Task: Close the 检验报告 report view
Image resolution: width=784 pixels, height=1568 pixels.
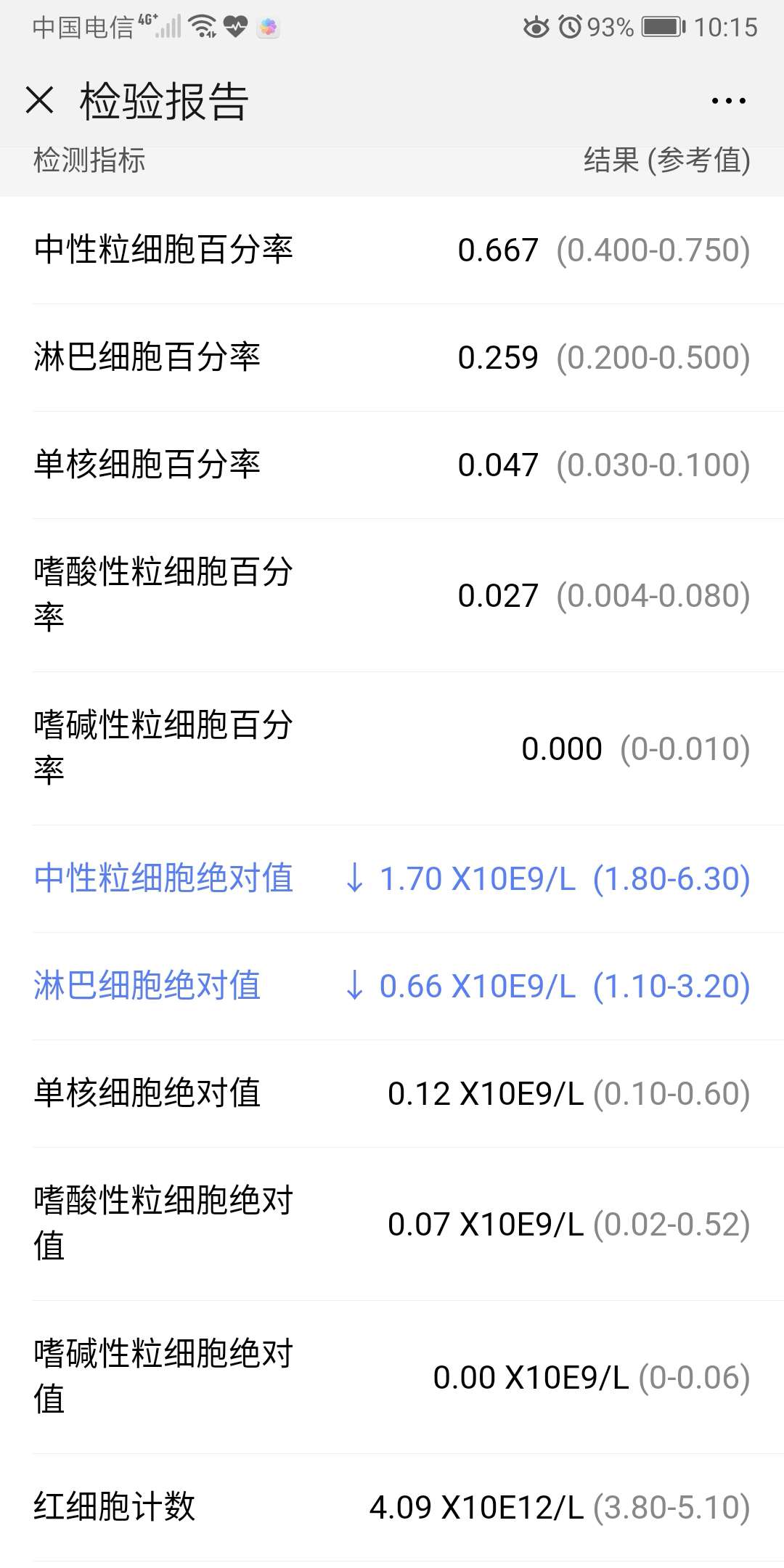Action: 41,100
